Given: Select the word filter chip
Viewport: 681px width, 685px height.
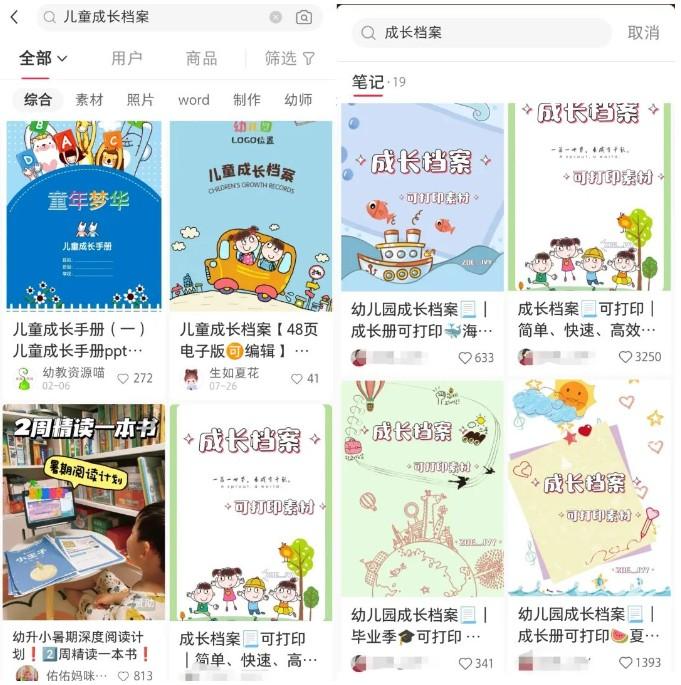Looking at the screenshot, I should click(x=194, y=100).
